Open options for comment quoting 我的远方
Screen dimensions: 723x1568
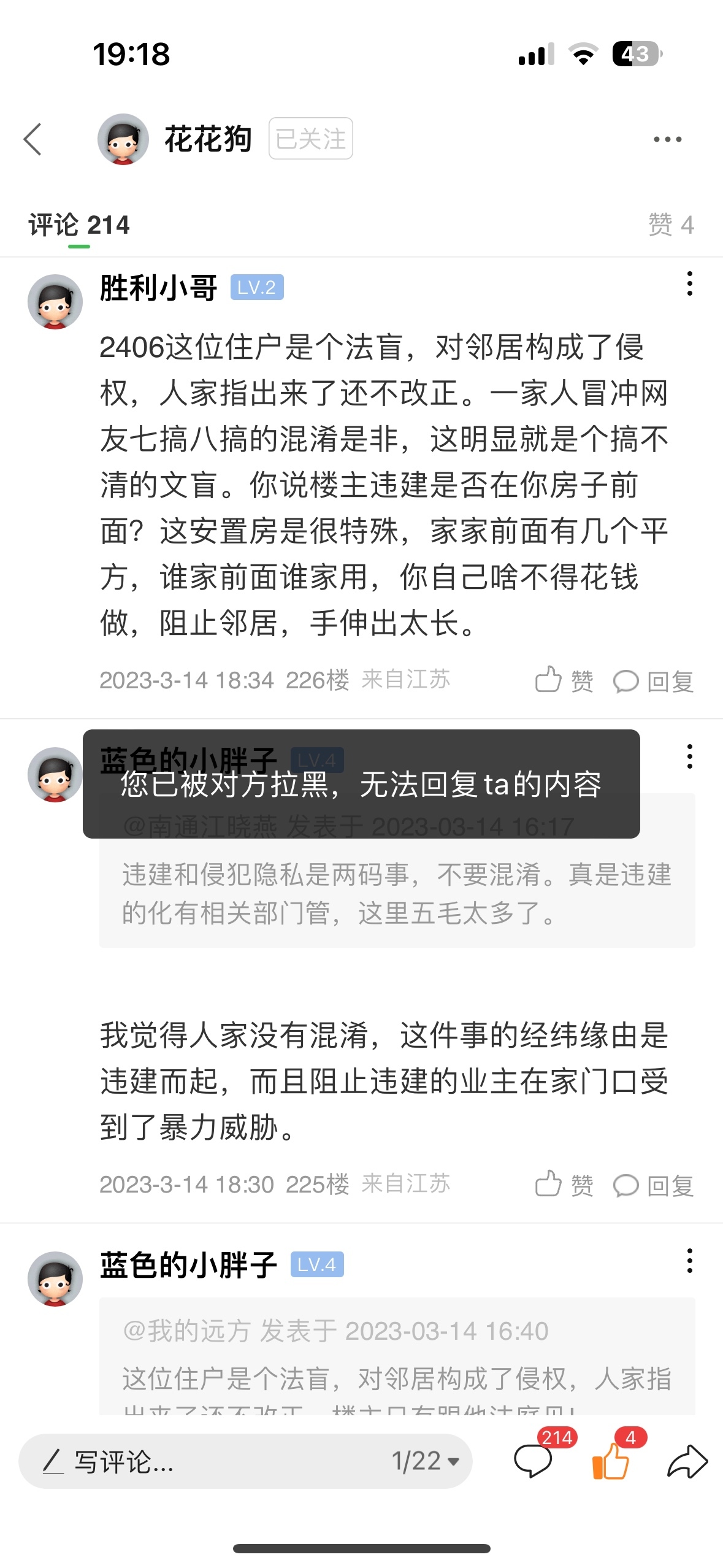pos(689,1261)
